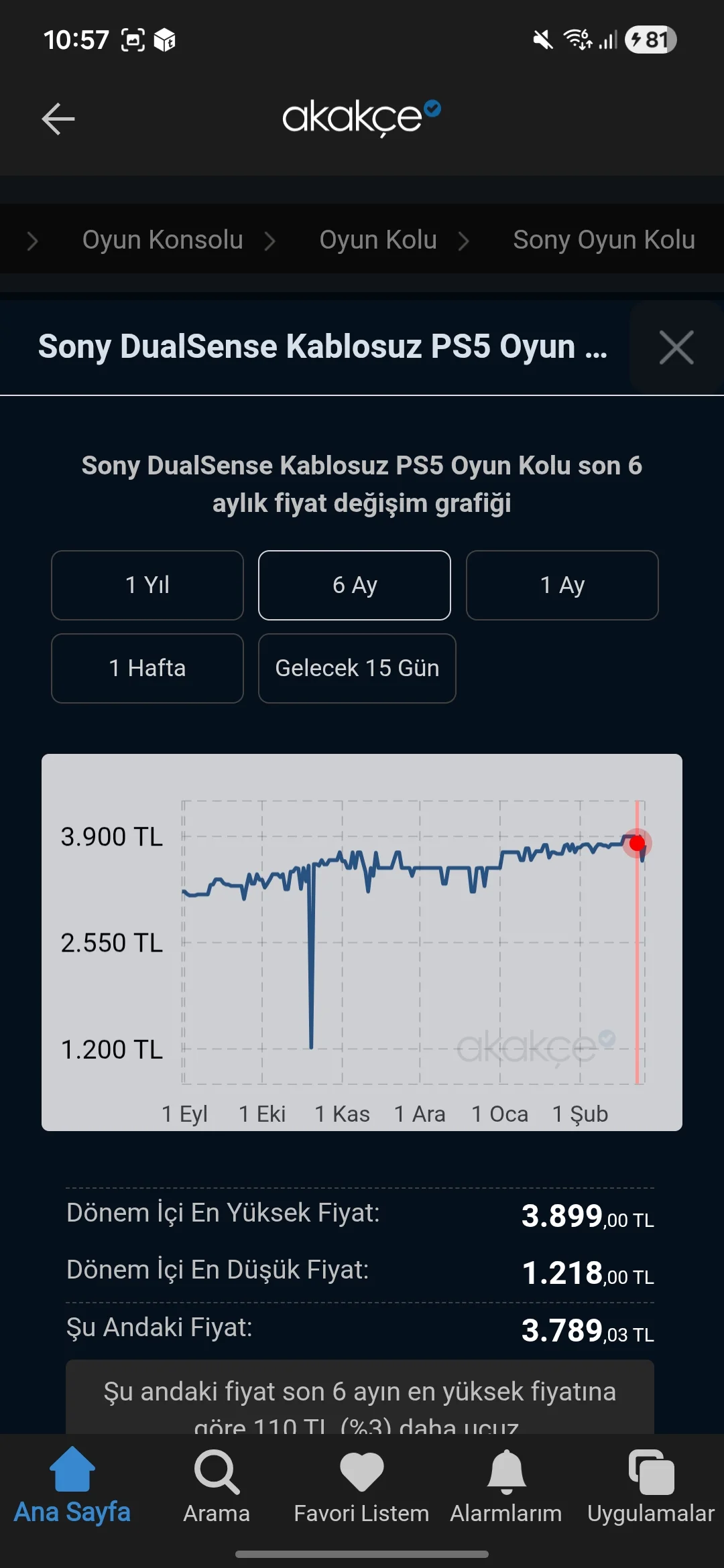Switch chart to 1 Ay
The image size is (724, 1568).
pyautogui.click(x=562, y=585)
